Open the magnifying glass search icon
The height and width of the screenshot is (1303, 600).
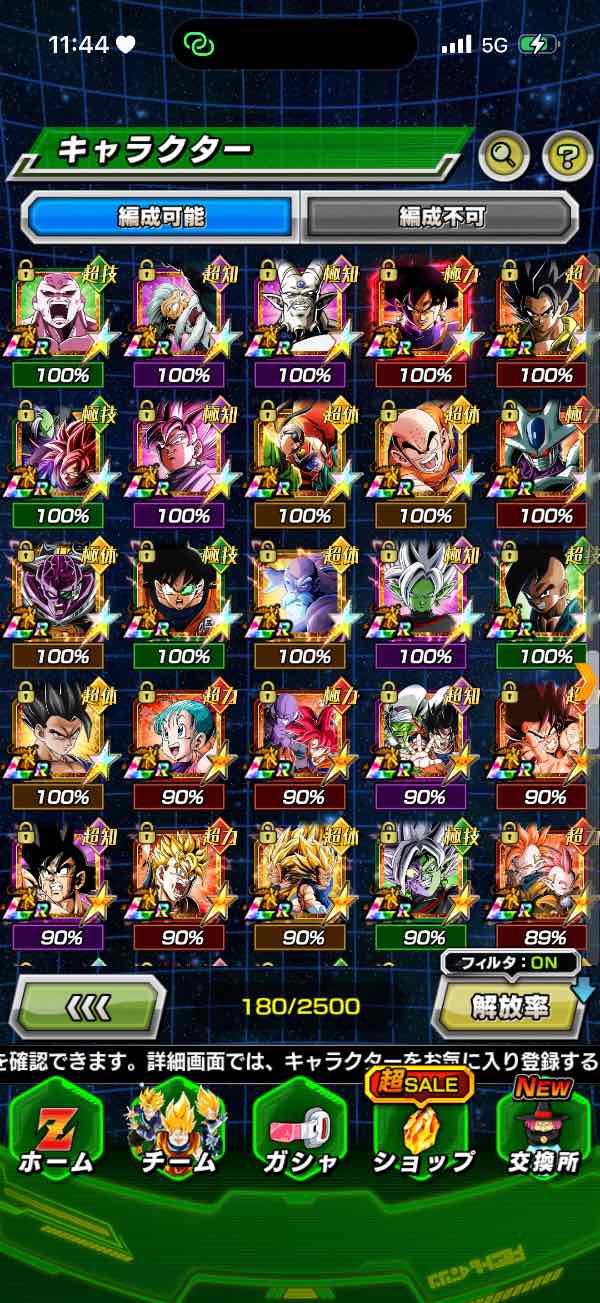pyautogui.click(x=504, y=154)
